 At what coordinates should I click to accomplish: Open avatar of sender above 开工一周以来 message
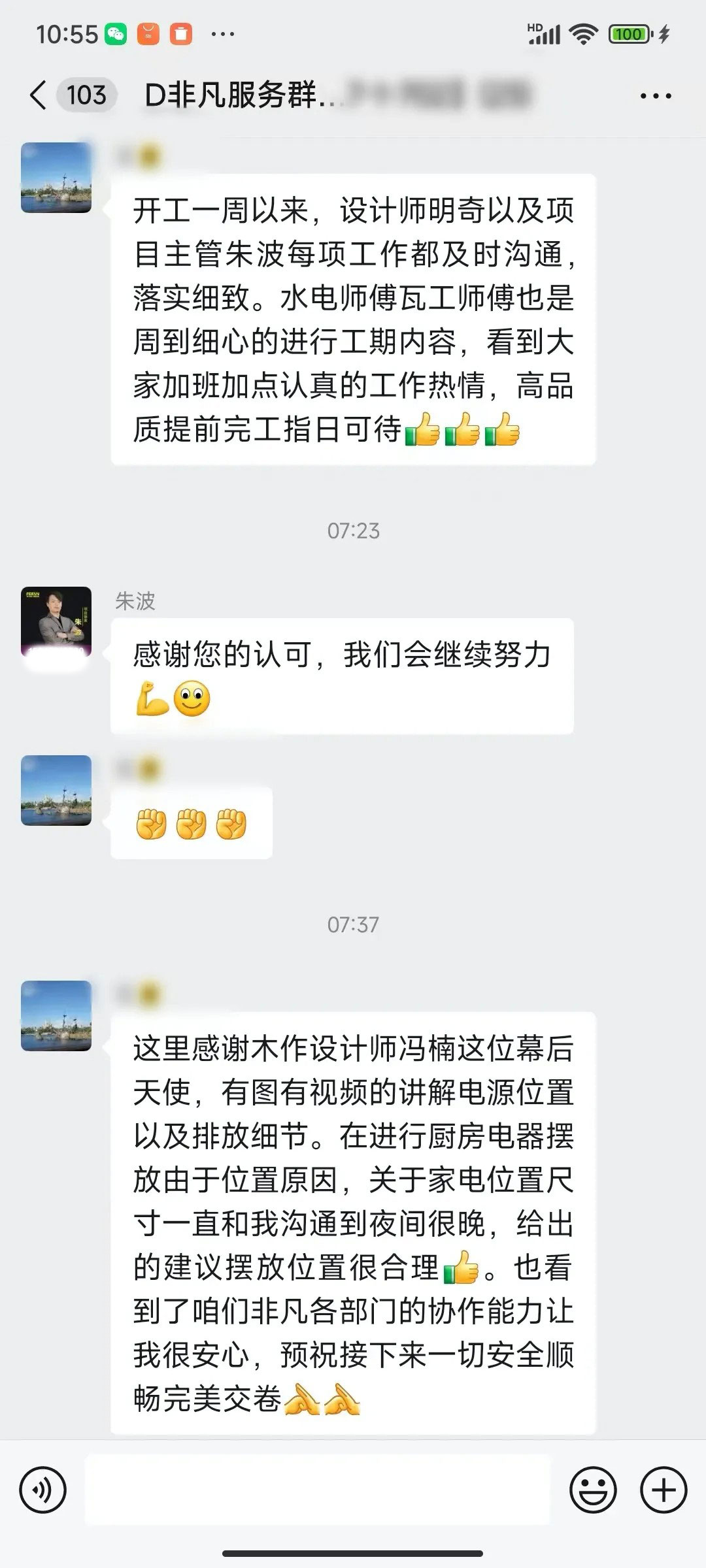point(56,178)
